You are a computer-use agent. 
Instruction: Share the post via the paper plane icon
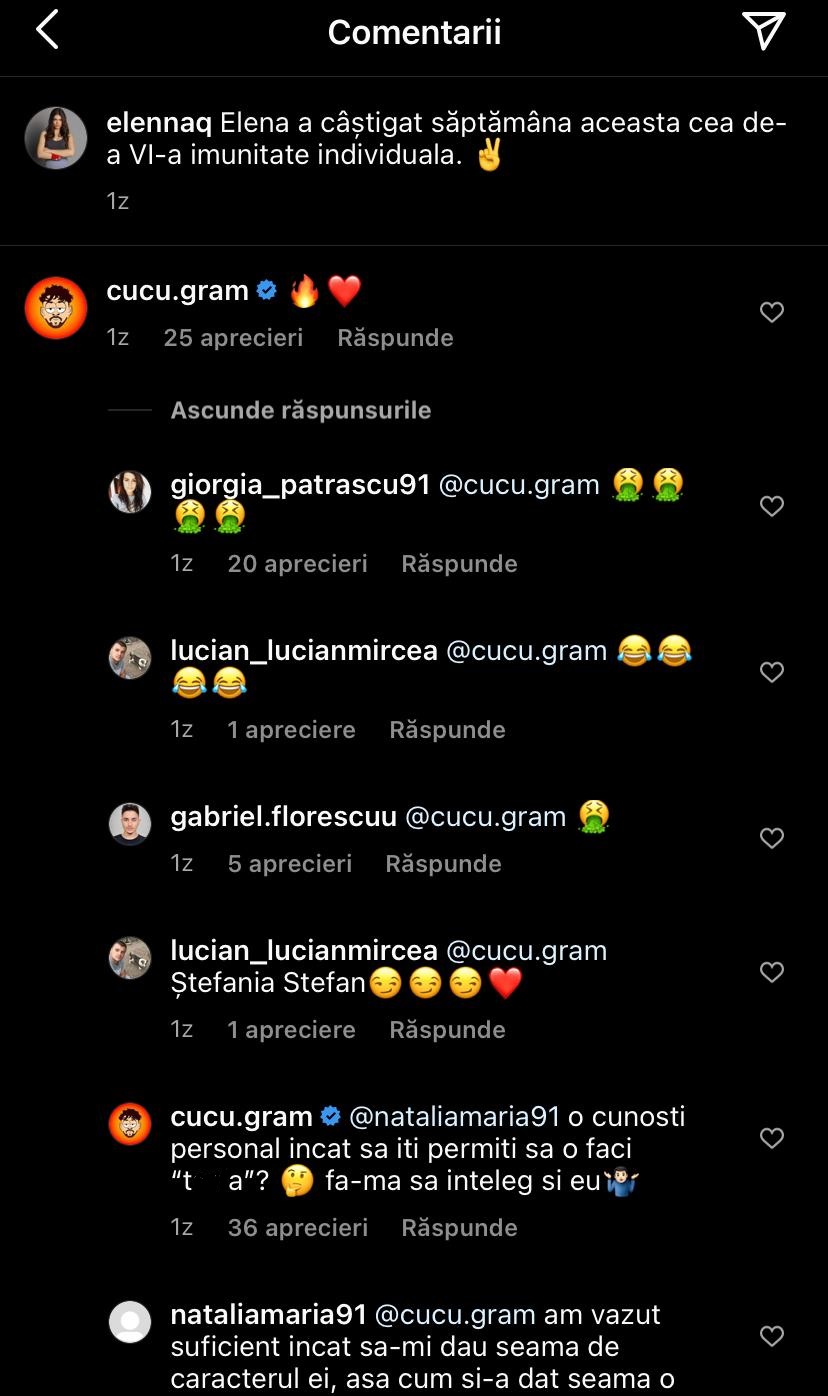point(764,32)
